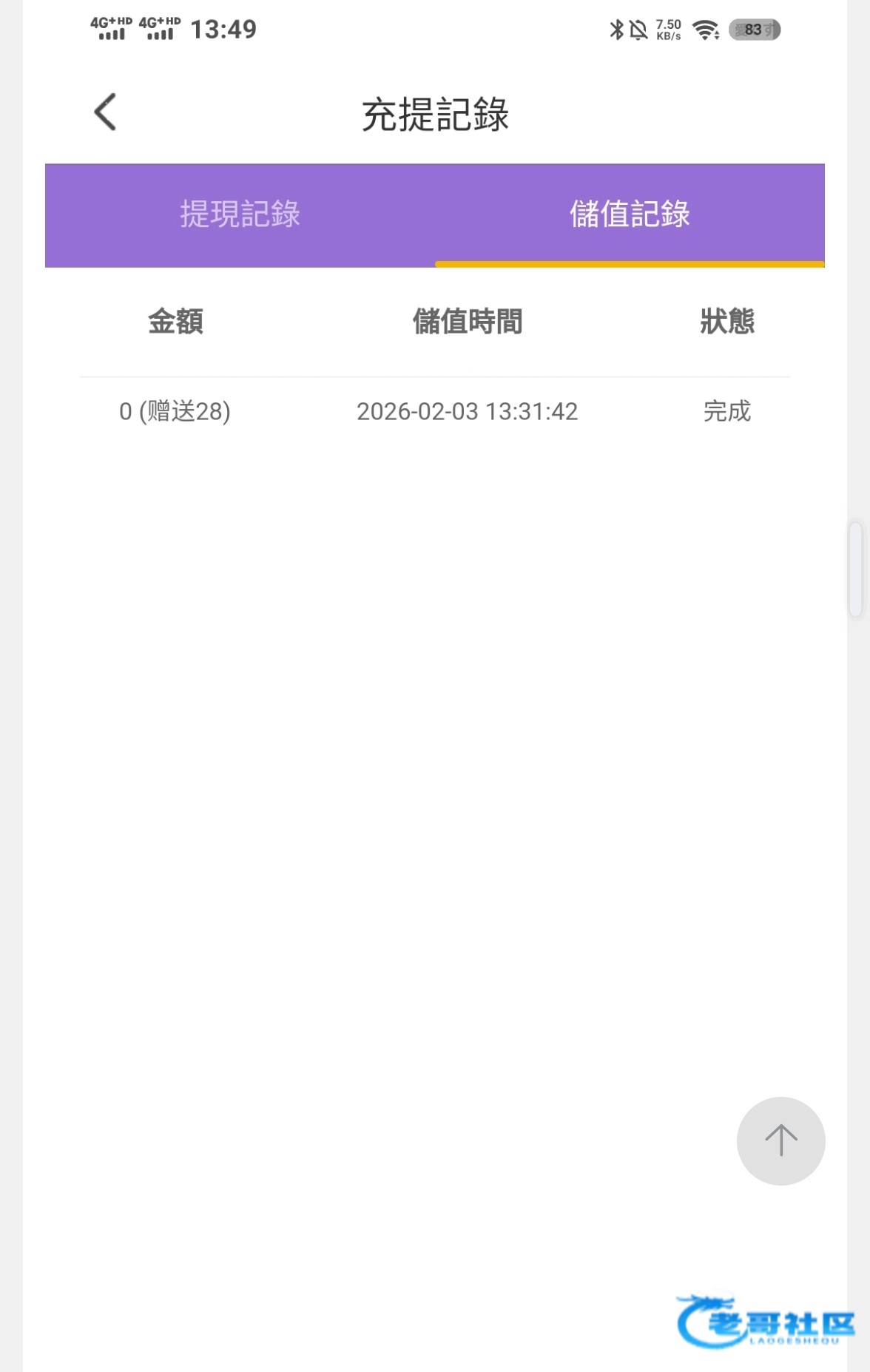Switch to the 提現記錄 tab
Screen dimensions: 870x1372
click(x=240, y=214)
